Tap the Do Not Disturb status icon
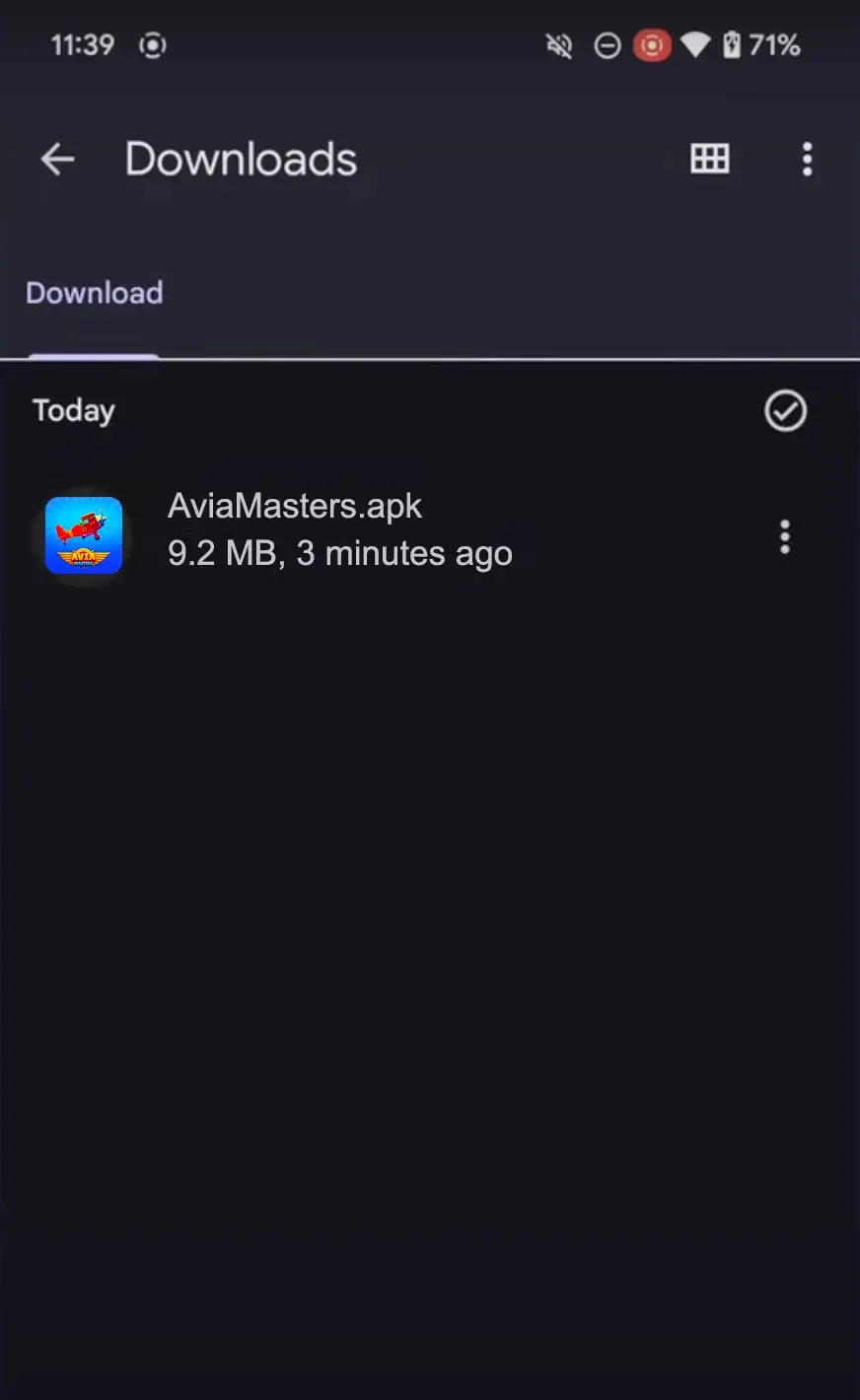 coord(607,44)
